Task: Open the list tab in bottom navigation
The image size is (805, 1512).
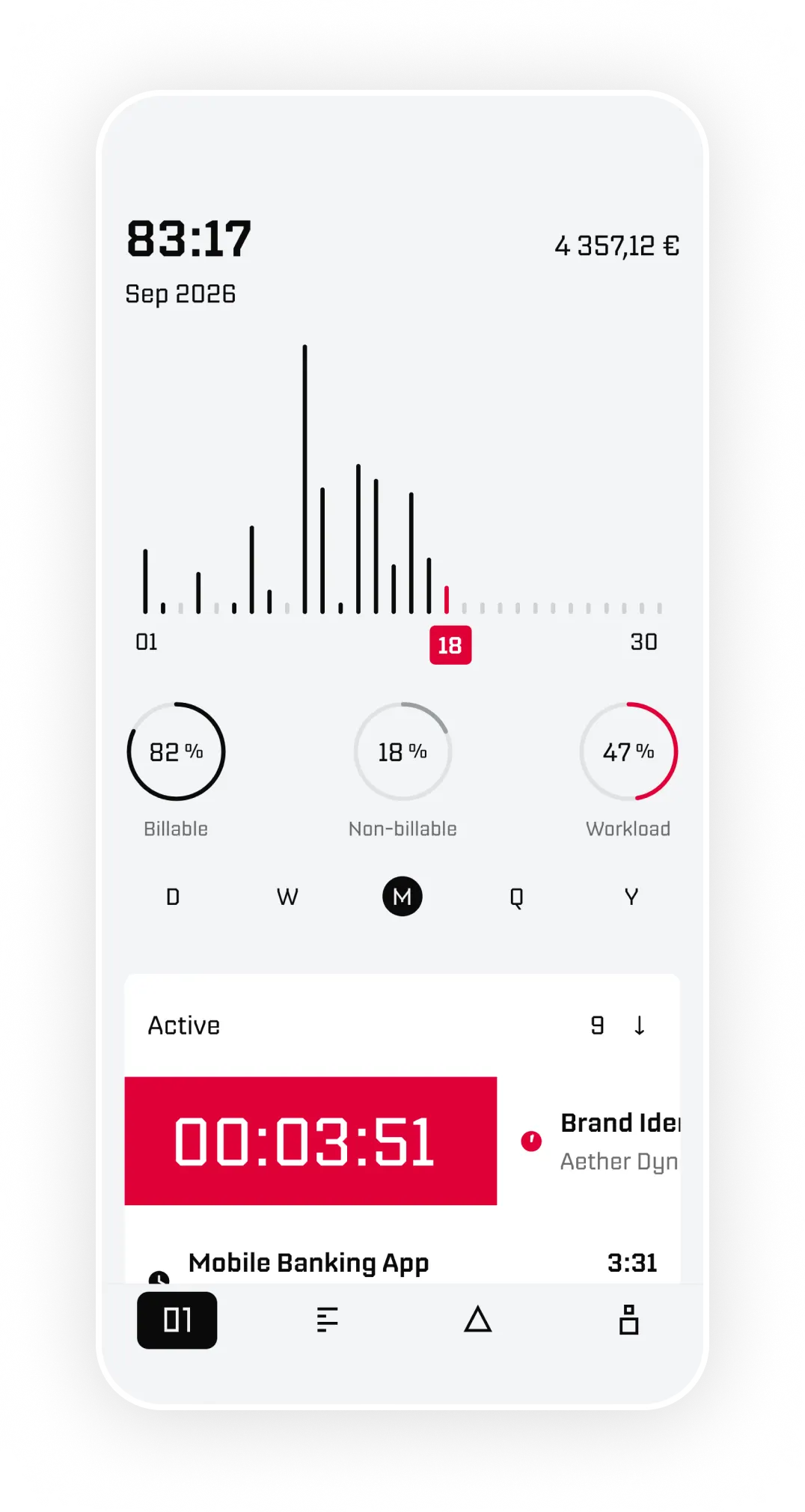Action: [327, 1320]
